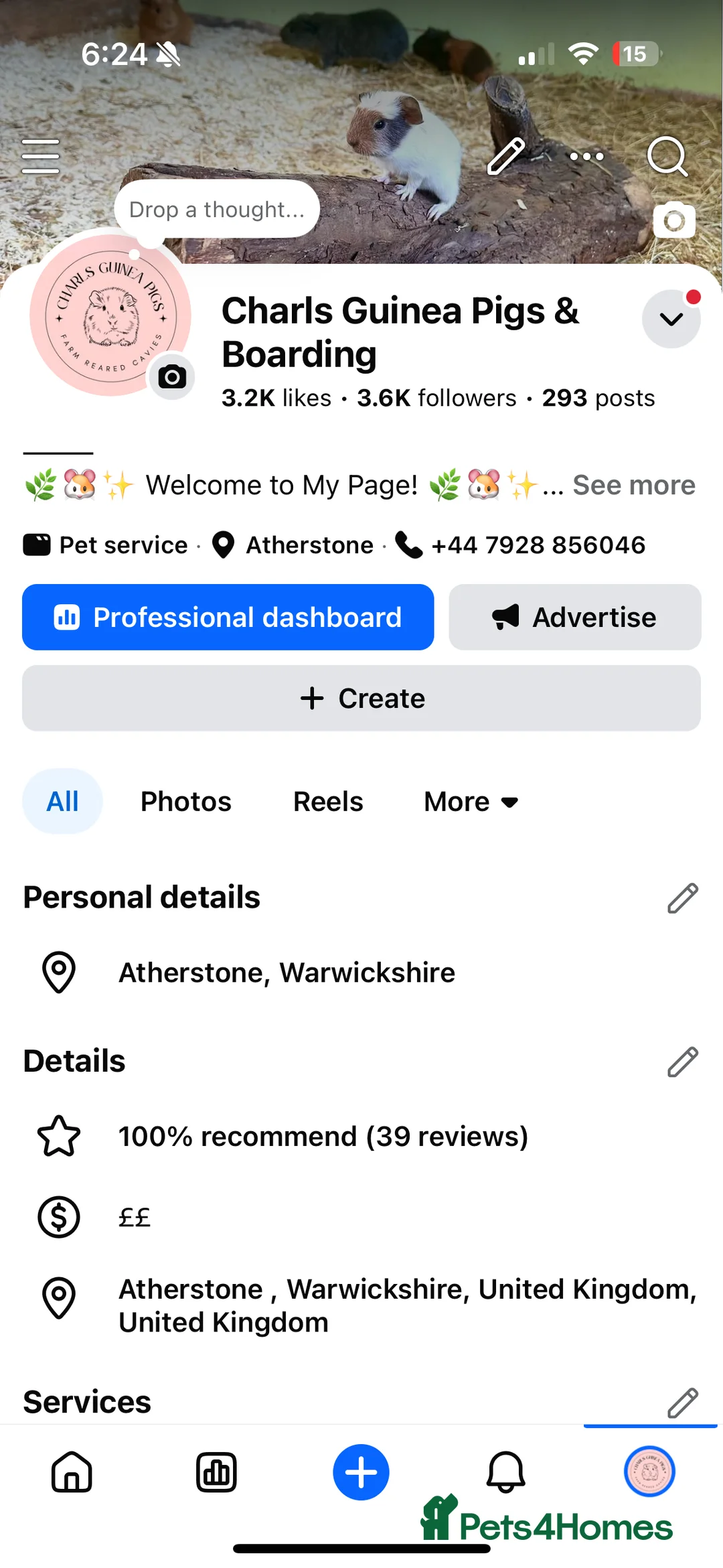
Task: Tap the Drop a thought bubble
Action: pos(216,209)
